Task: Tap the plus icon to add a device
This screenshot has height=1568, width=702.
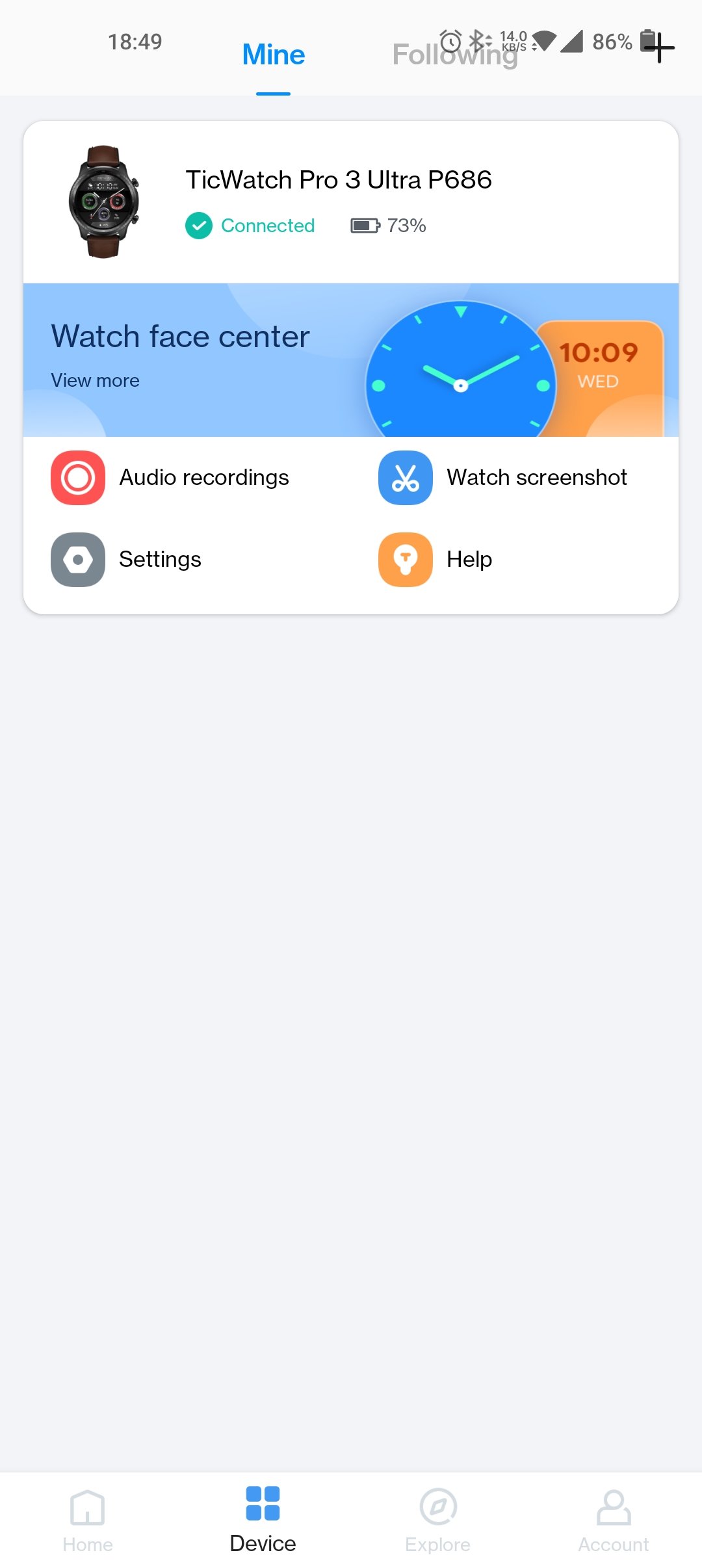Action: [659, 47]
